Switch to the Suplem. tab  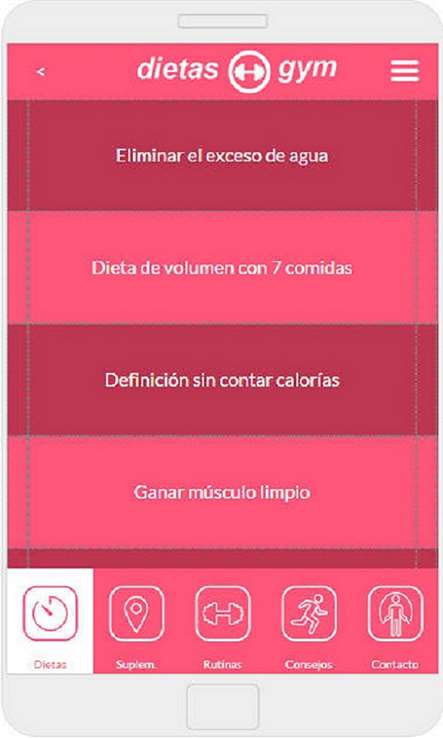pyautogui.click(x=136, y=621)
